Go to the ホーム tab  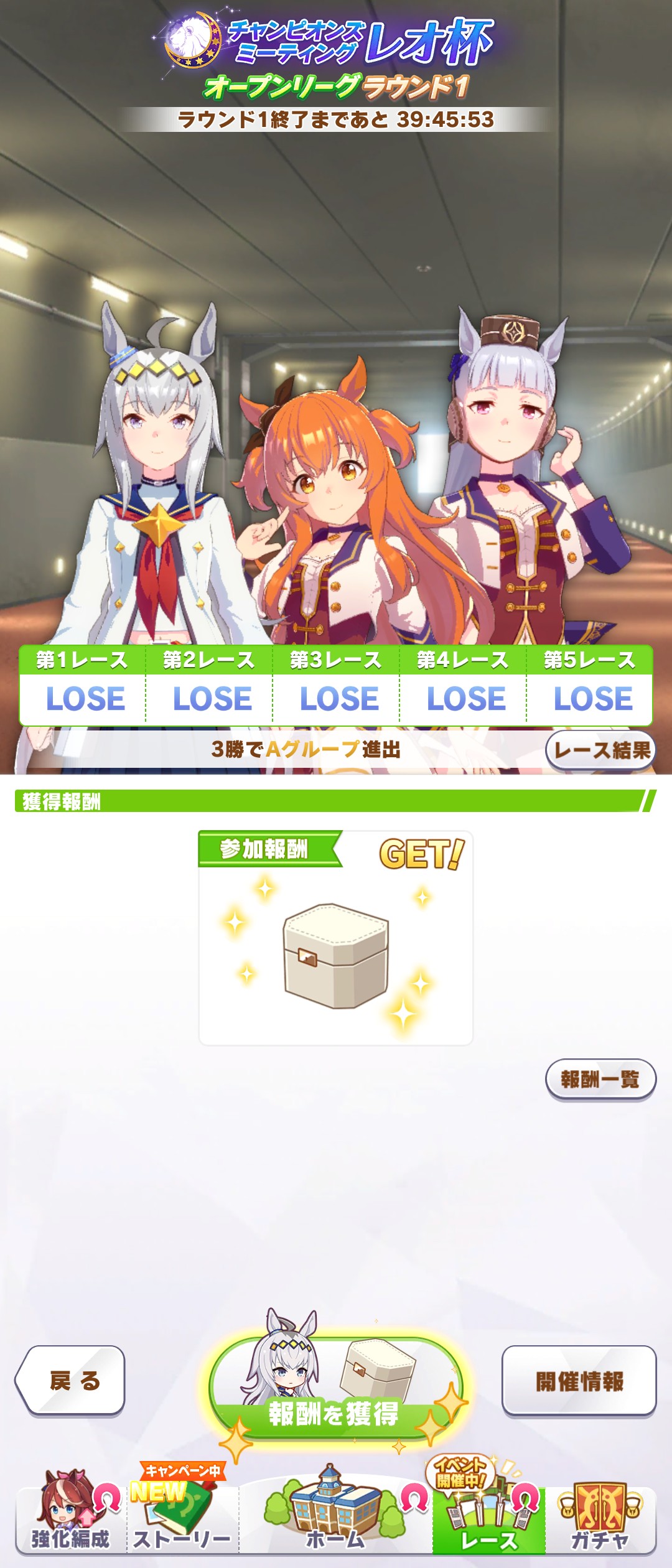point(336,1518)
